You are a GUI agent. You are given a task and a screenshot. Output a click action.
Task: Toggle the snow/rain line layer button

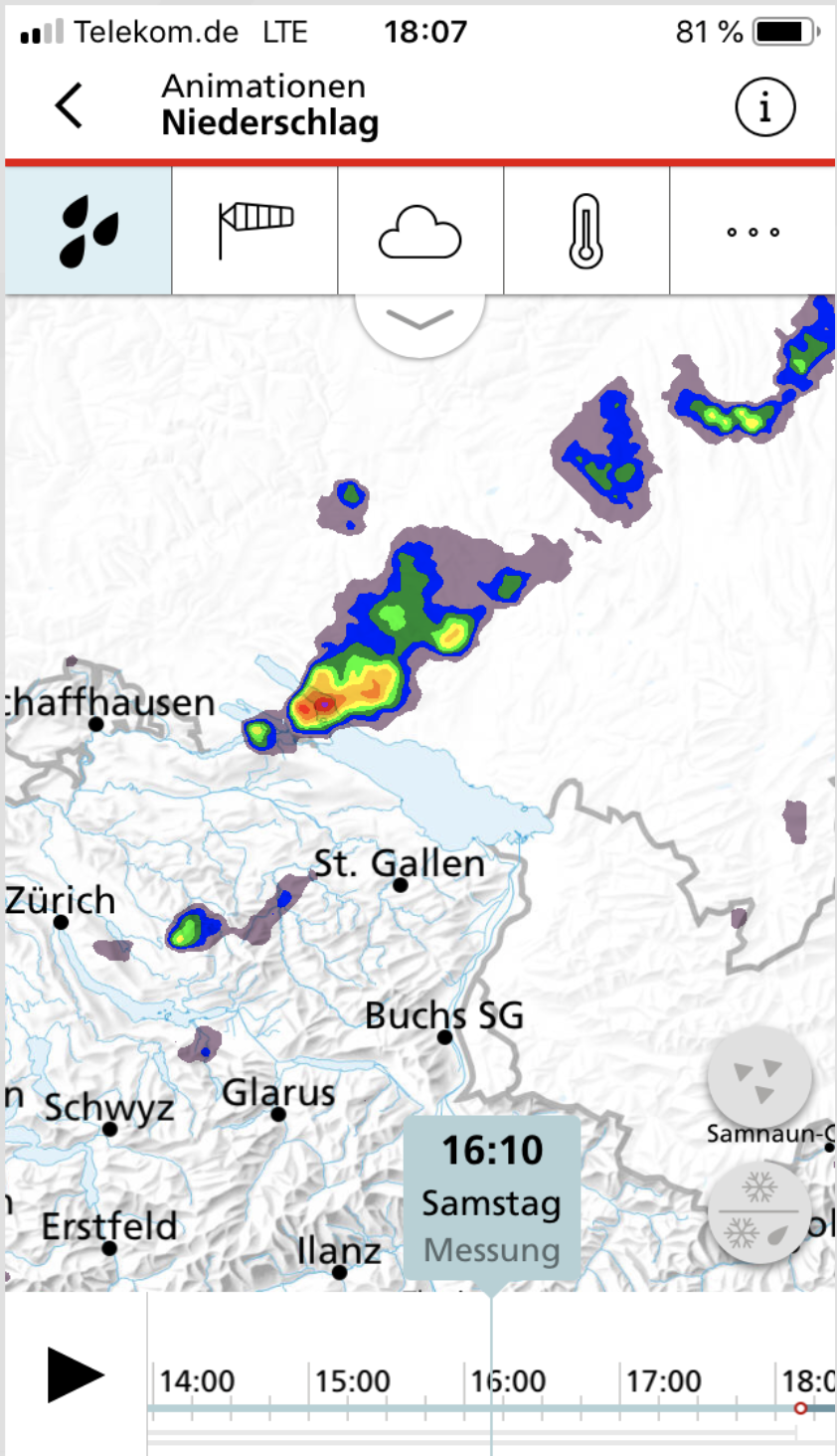coord(759,1211)
